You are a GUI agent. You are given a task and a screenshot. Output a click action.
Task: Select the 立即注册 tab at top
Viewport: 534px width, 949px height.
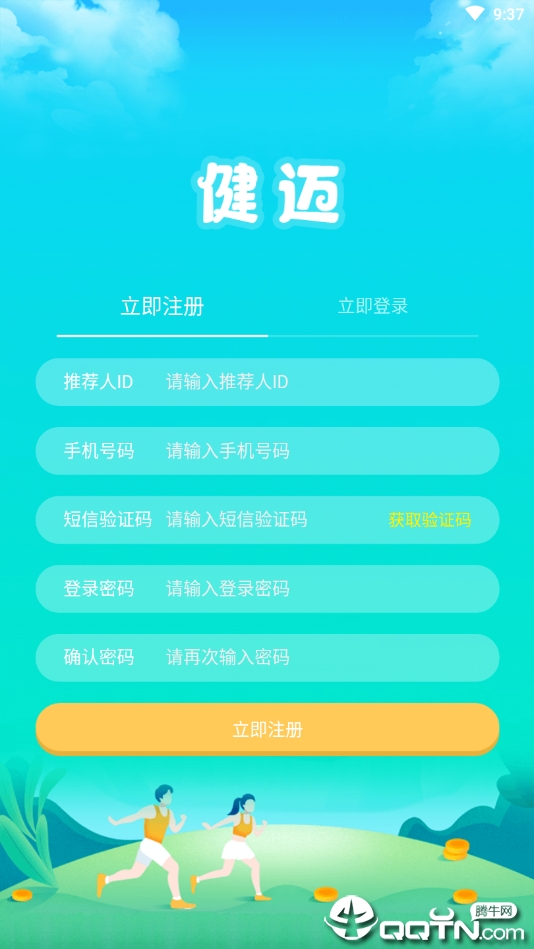pos(162,306)
